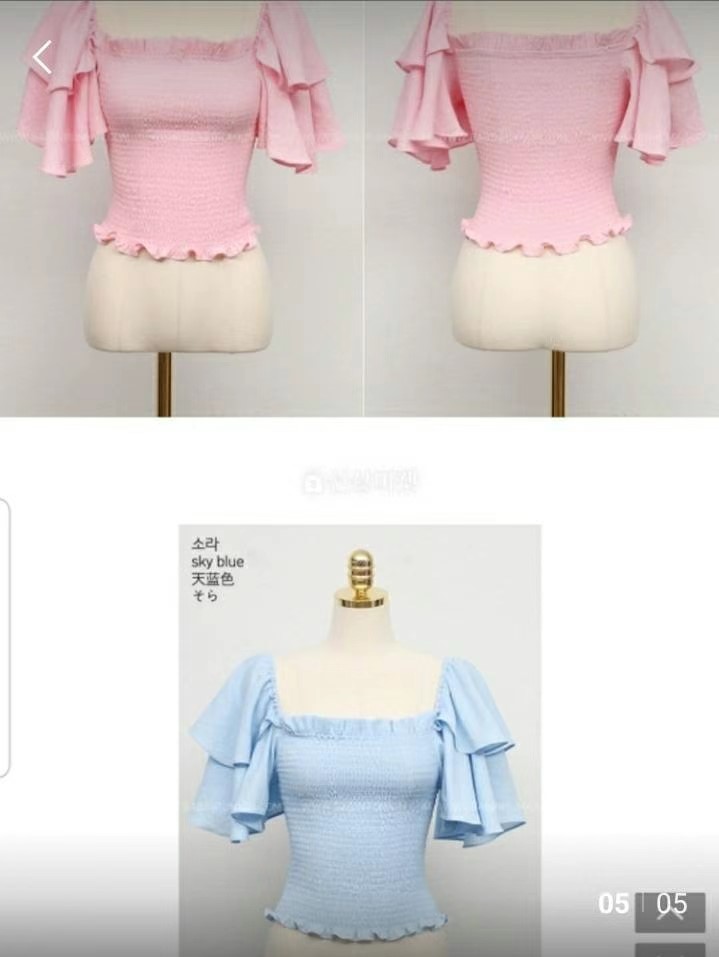
Task: Tap the upward chevron scroll-to-top button
Action: pos(670,910)
